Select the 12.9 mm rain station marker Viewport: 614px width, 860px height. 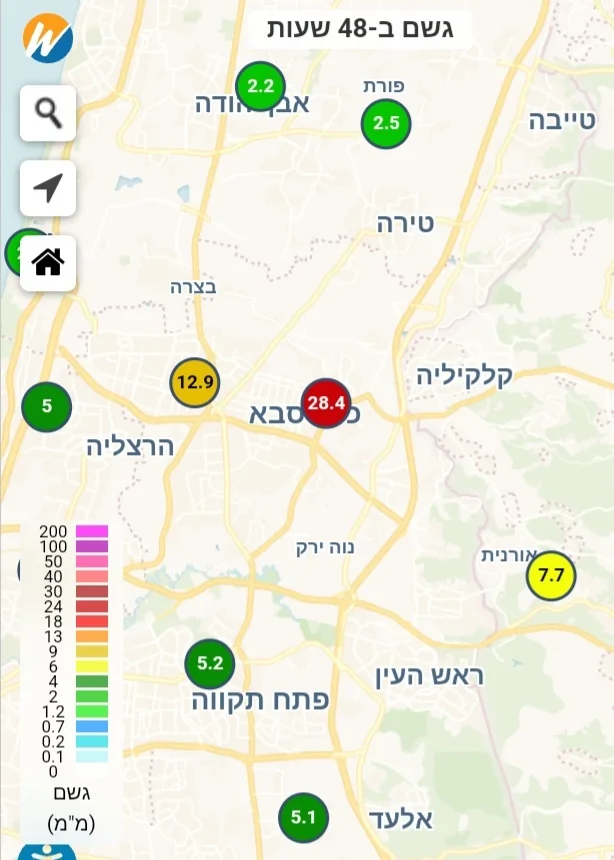194,382
